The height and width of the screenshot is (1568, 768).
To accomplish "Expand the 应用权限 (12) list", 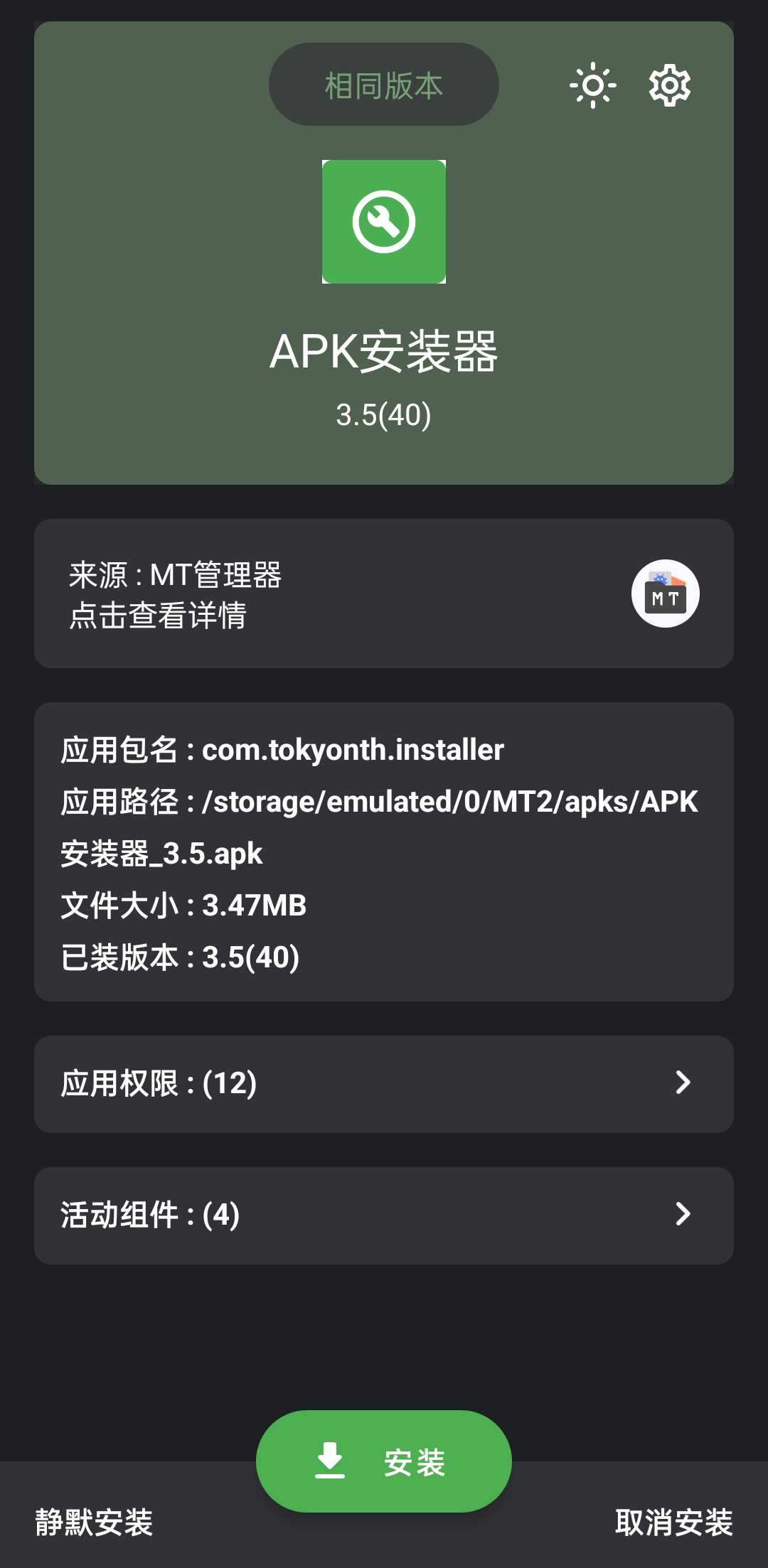I will pyautogui.click(x=383, y=1083).
